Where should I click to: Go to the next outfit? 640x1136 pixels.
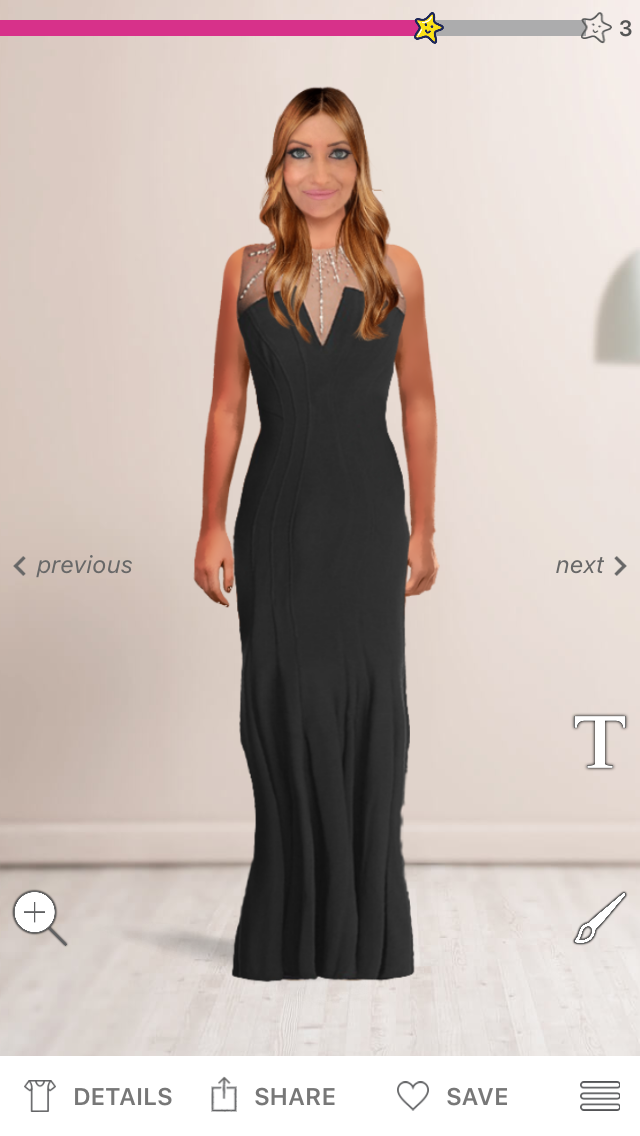(591, 565)
